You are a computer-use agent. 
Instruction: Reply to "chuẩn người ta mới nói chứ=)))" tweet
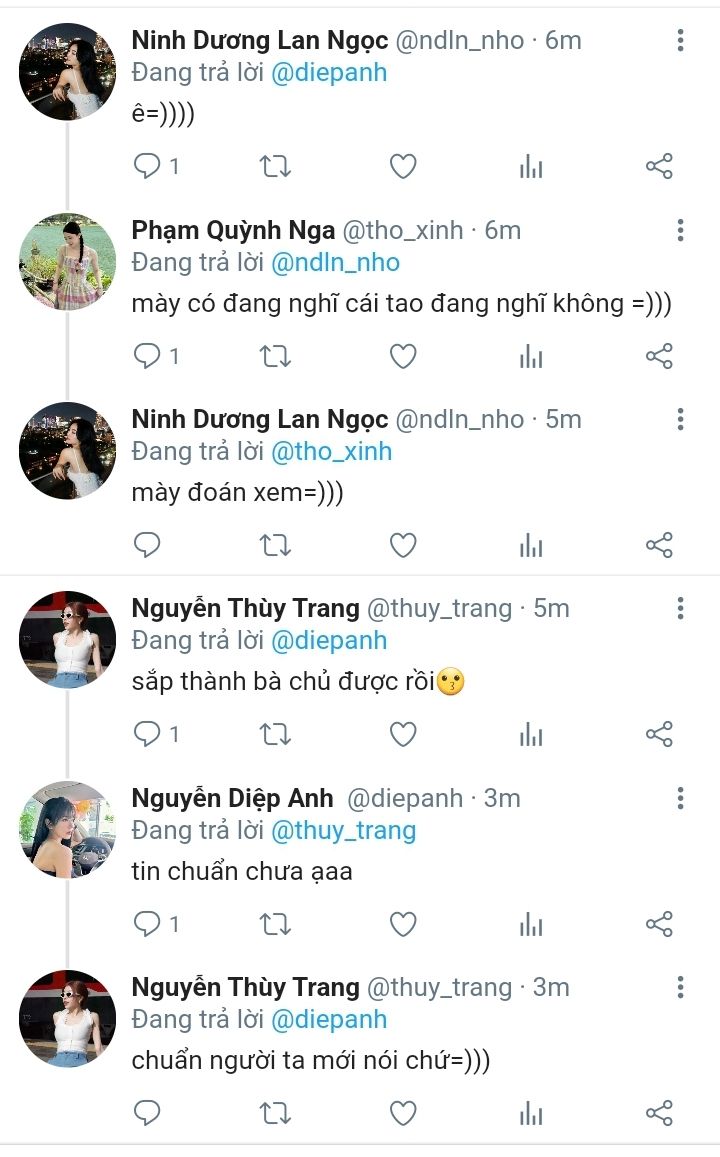pyautogui.click(x=147, y=1112)
